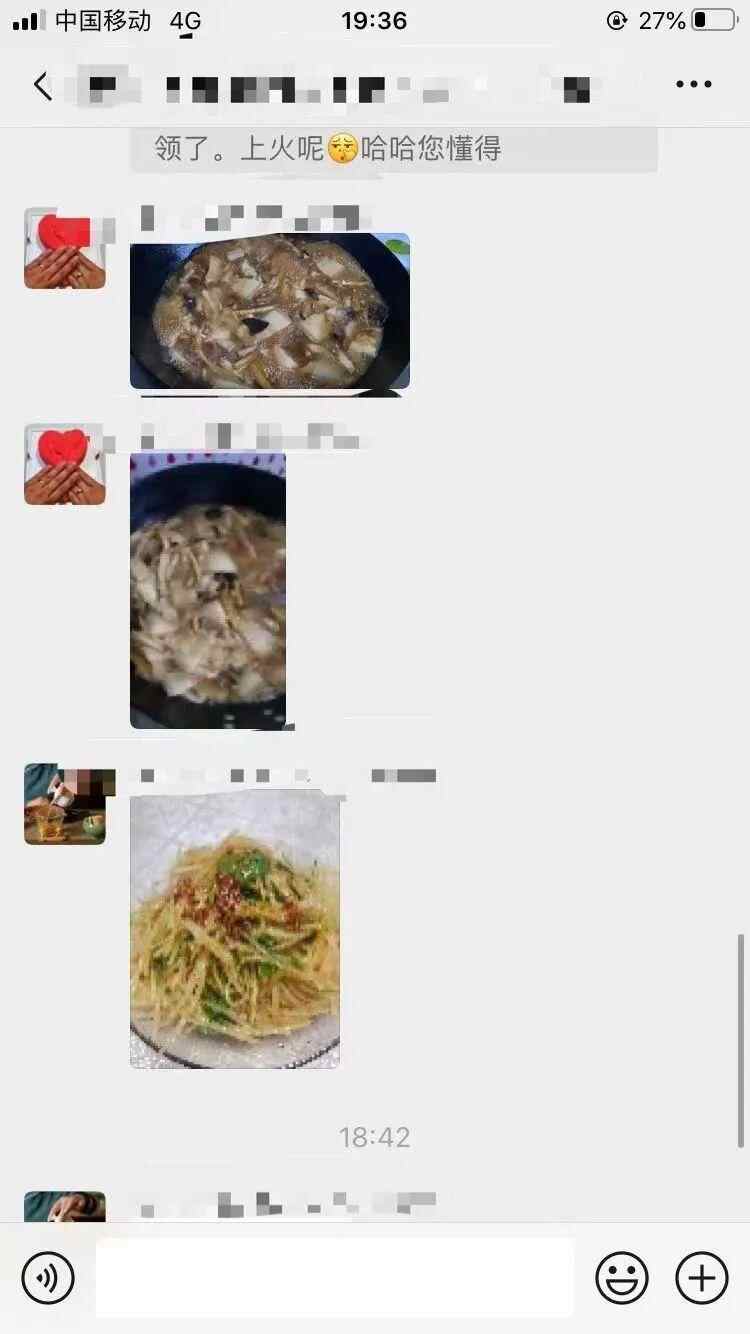This screenshot has height=1334, width=750.
Task: Switch to voice message input
Action: click(x=48, y=1277)
